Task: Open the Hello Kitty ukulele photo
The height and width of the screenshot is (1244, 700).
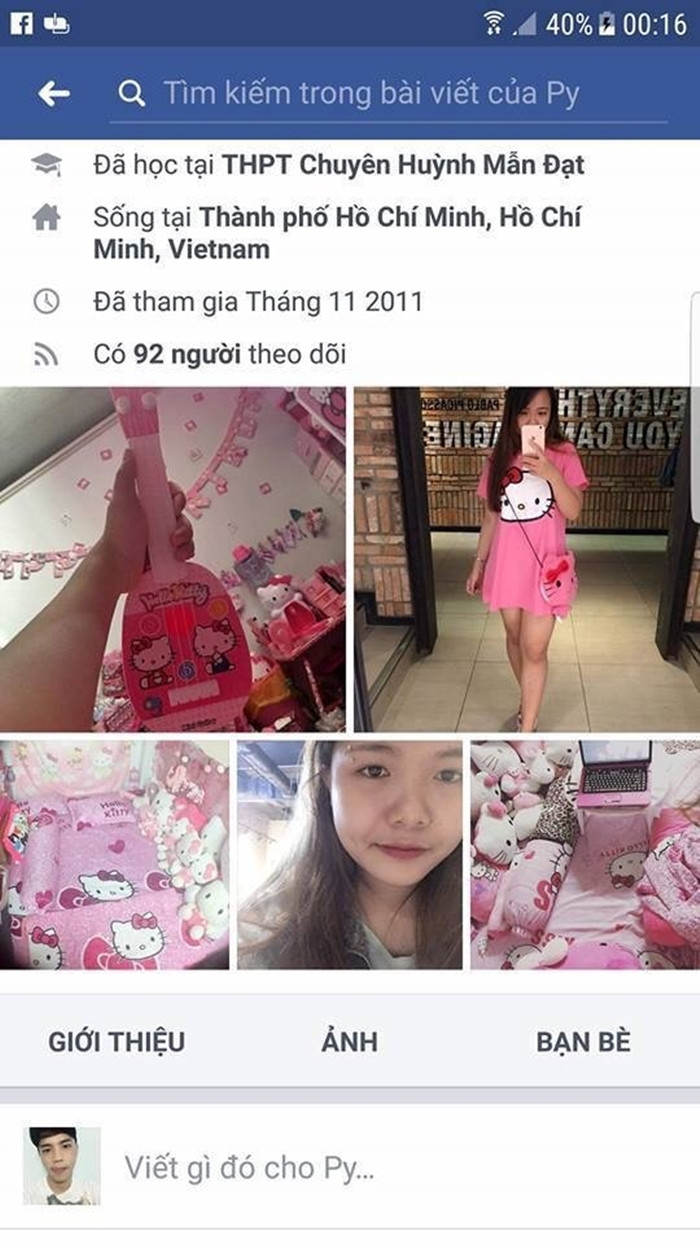Action: [x=173, y=559]
